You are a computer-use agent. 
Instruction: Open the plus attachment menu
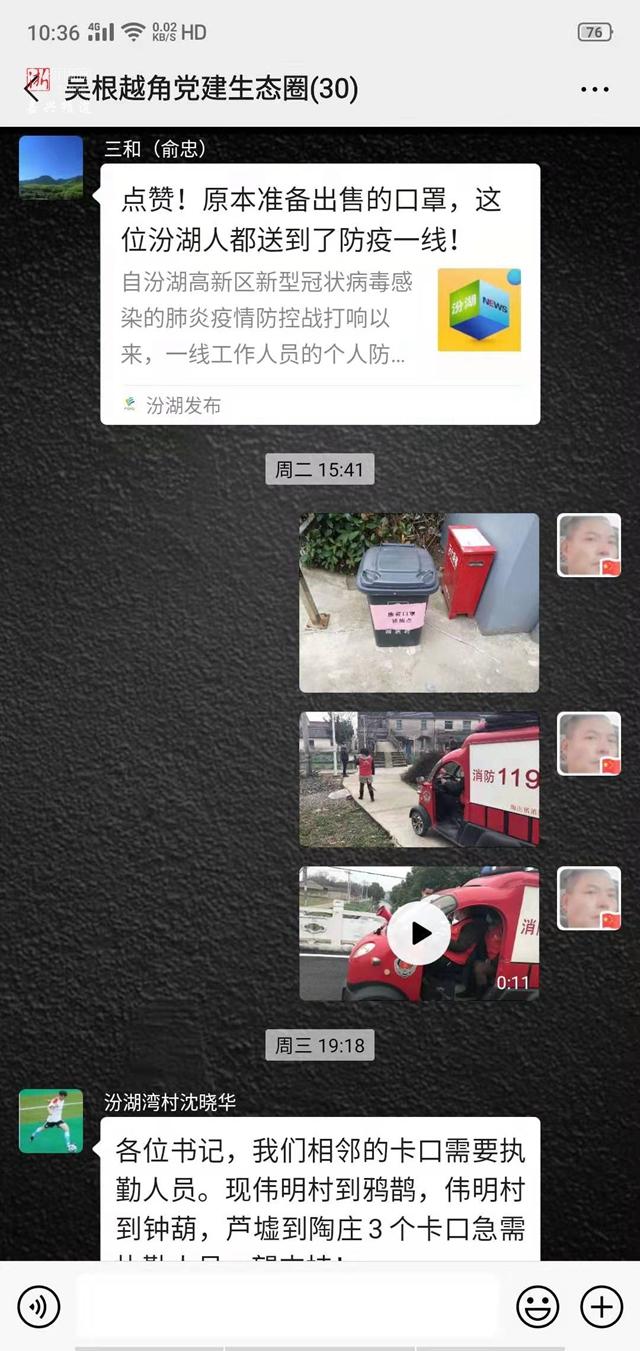[601, 1306]
